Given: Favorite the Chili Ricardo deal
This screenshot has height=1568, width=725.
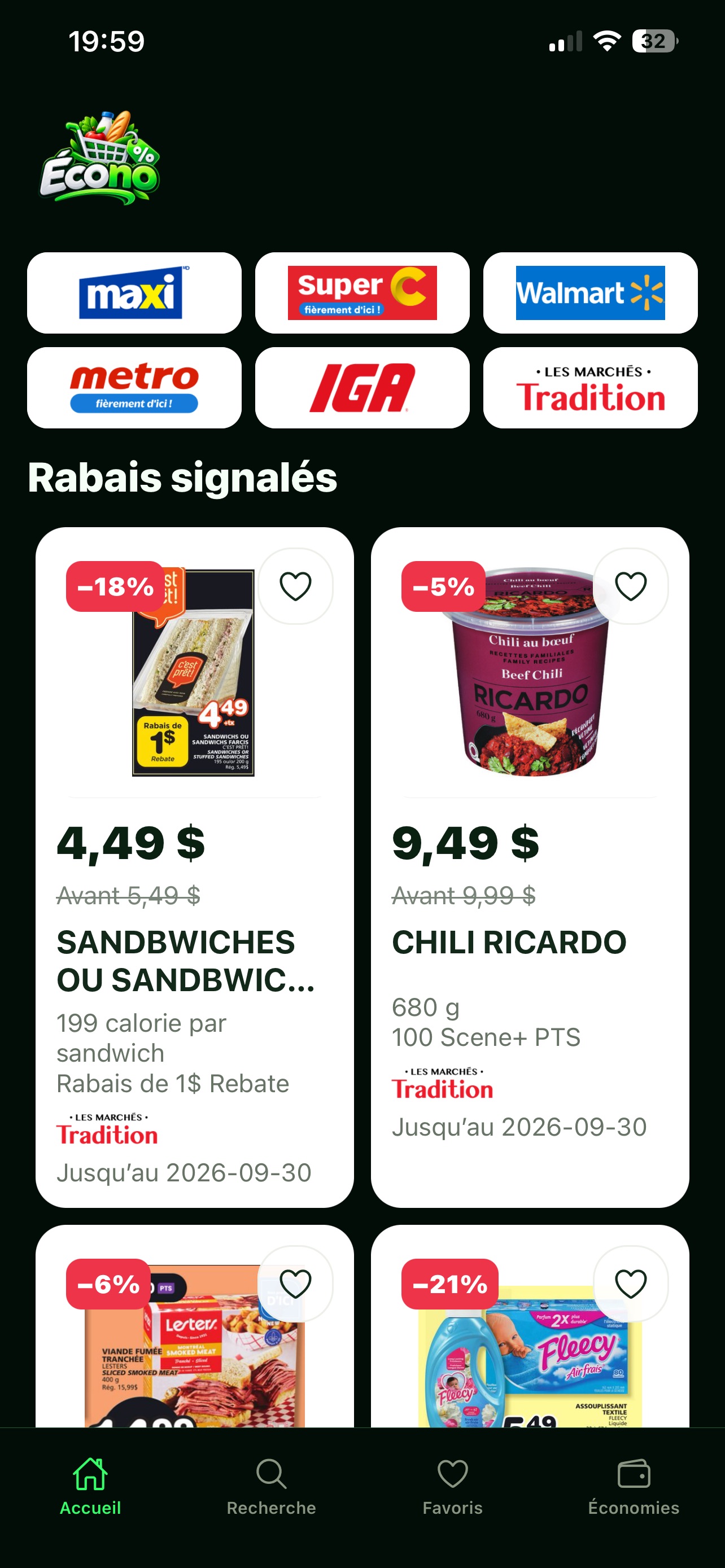Looking at the screenshot, I should tap(631, 586).
